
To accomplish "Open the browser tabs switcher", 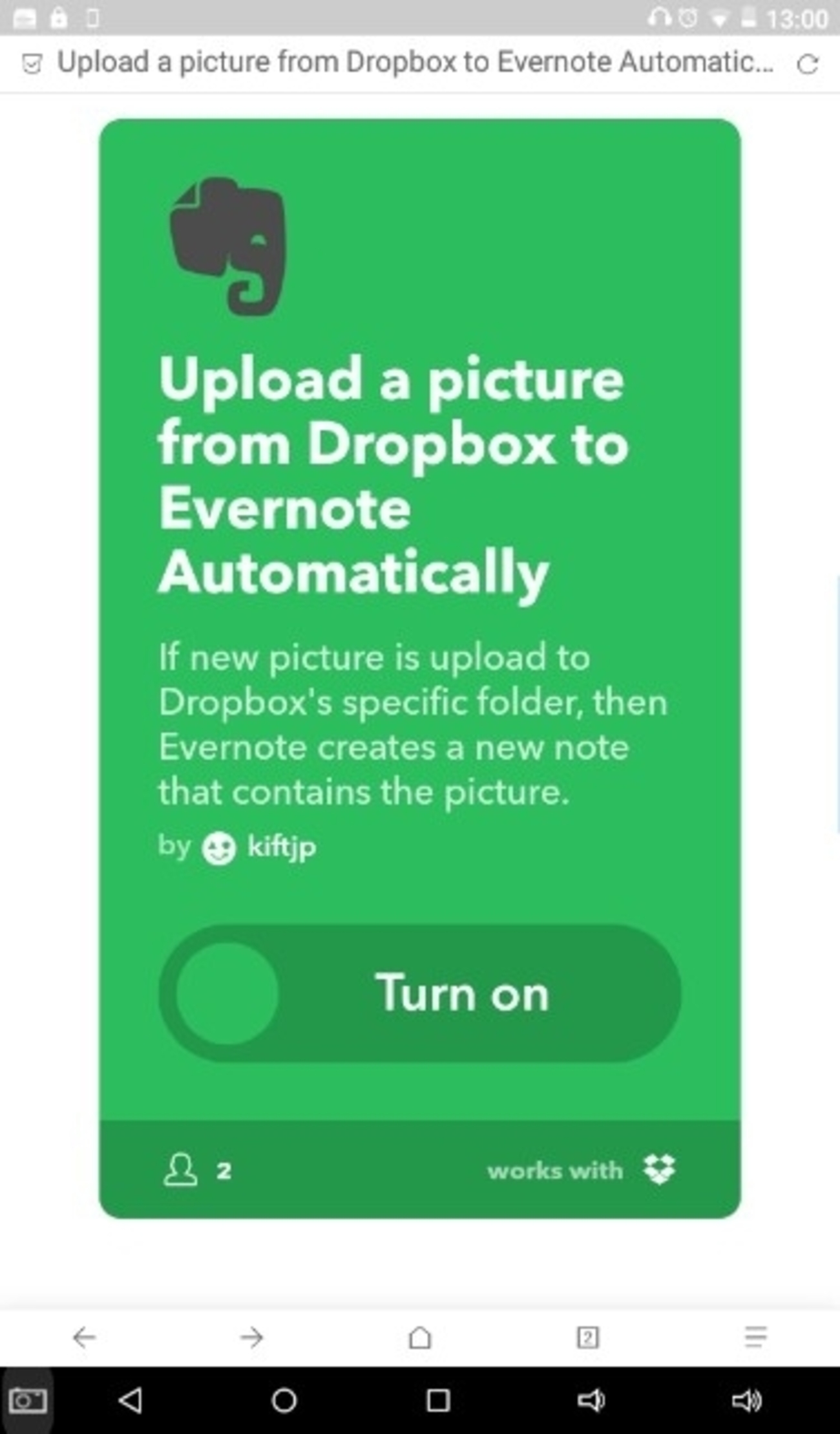I will coord(587,1336).
